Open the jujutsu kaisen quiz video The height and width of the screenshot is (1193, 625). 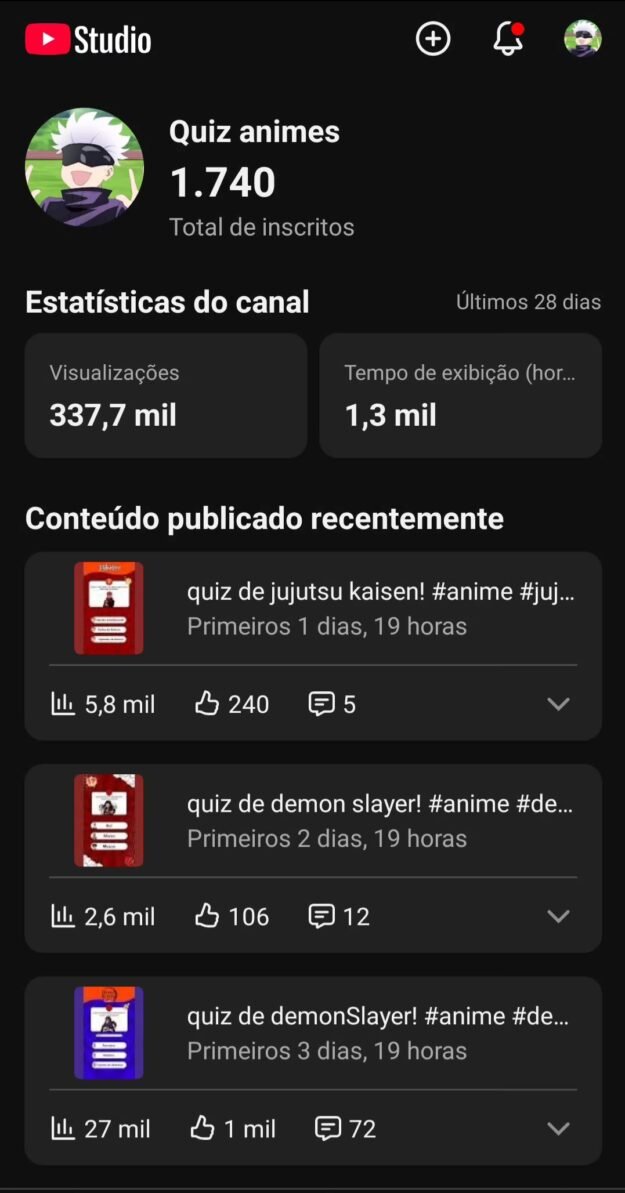coord(380,608)
